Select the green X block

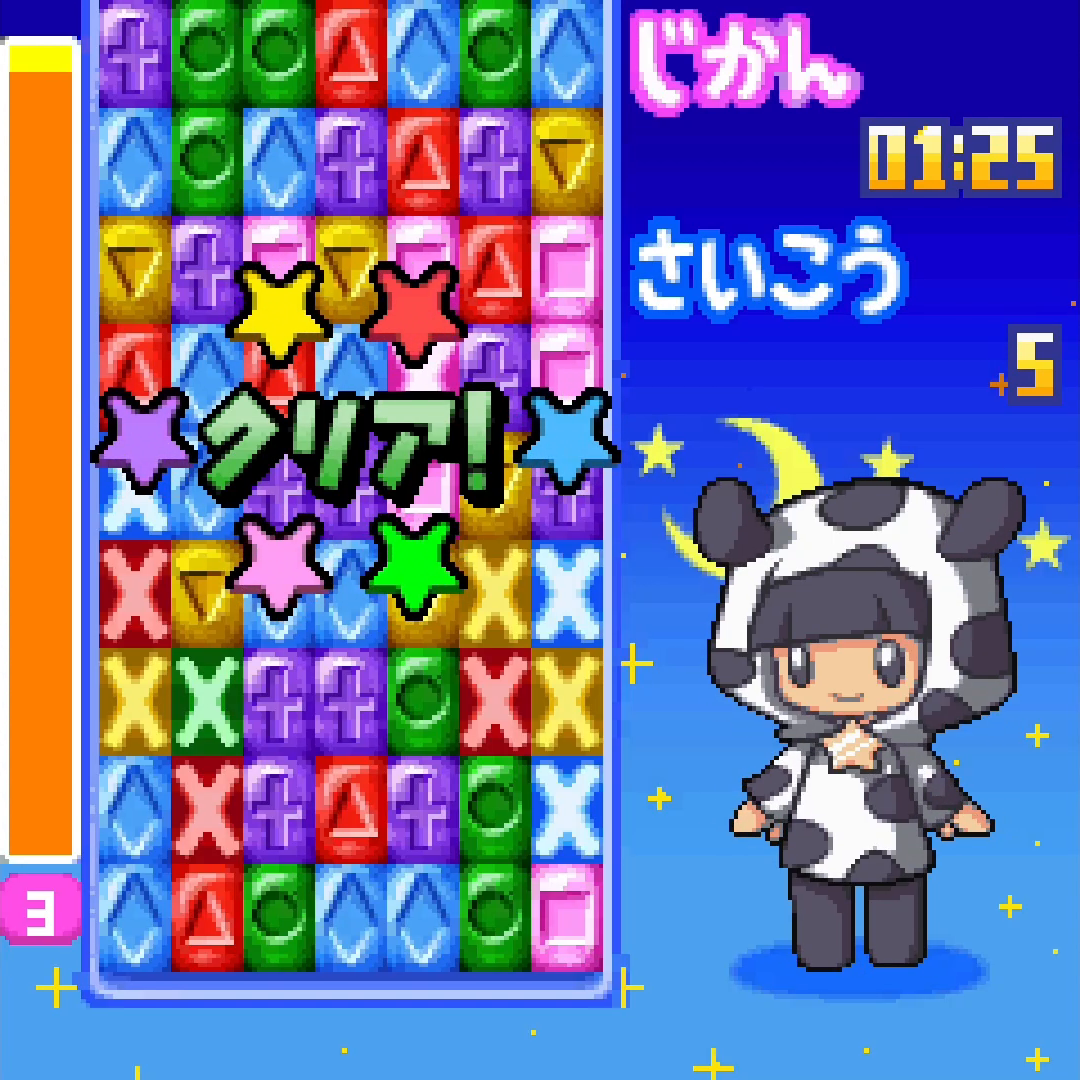tap(206, 700)
